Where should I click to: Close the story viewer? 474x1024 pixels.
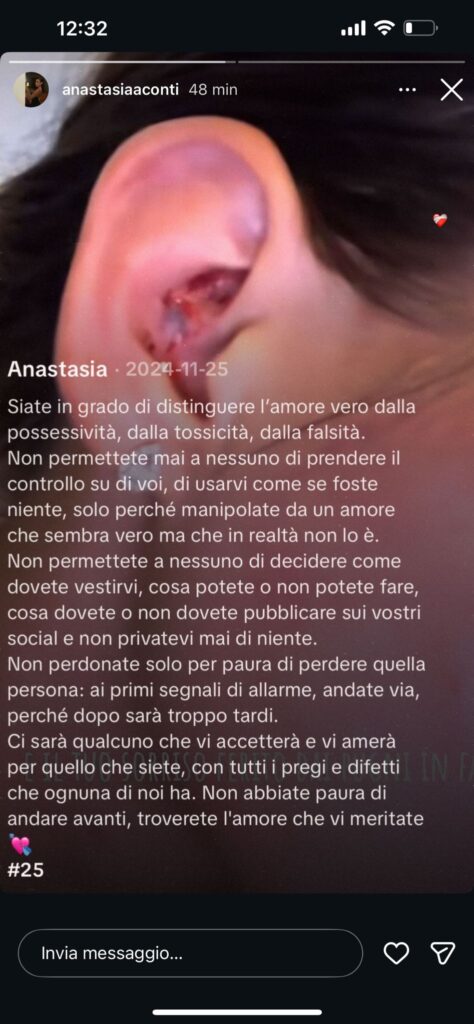point(451,90)
